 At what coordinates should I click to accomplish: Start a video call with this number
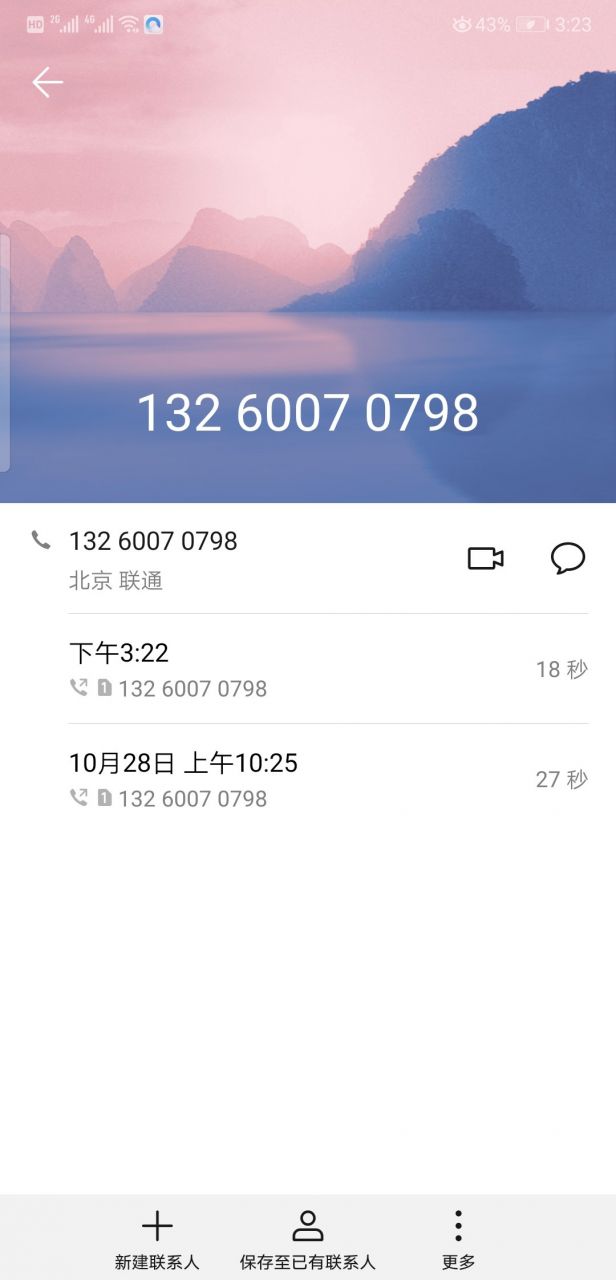point(485,558)
